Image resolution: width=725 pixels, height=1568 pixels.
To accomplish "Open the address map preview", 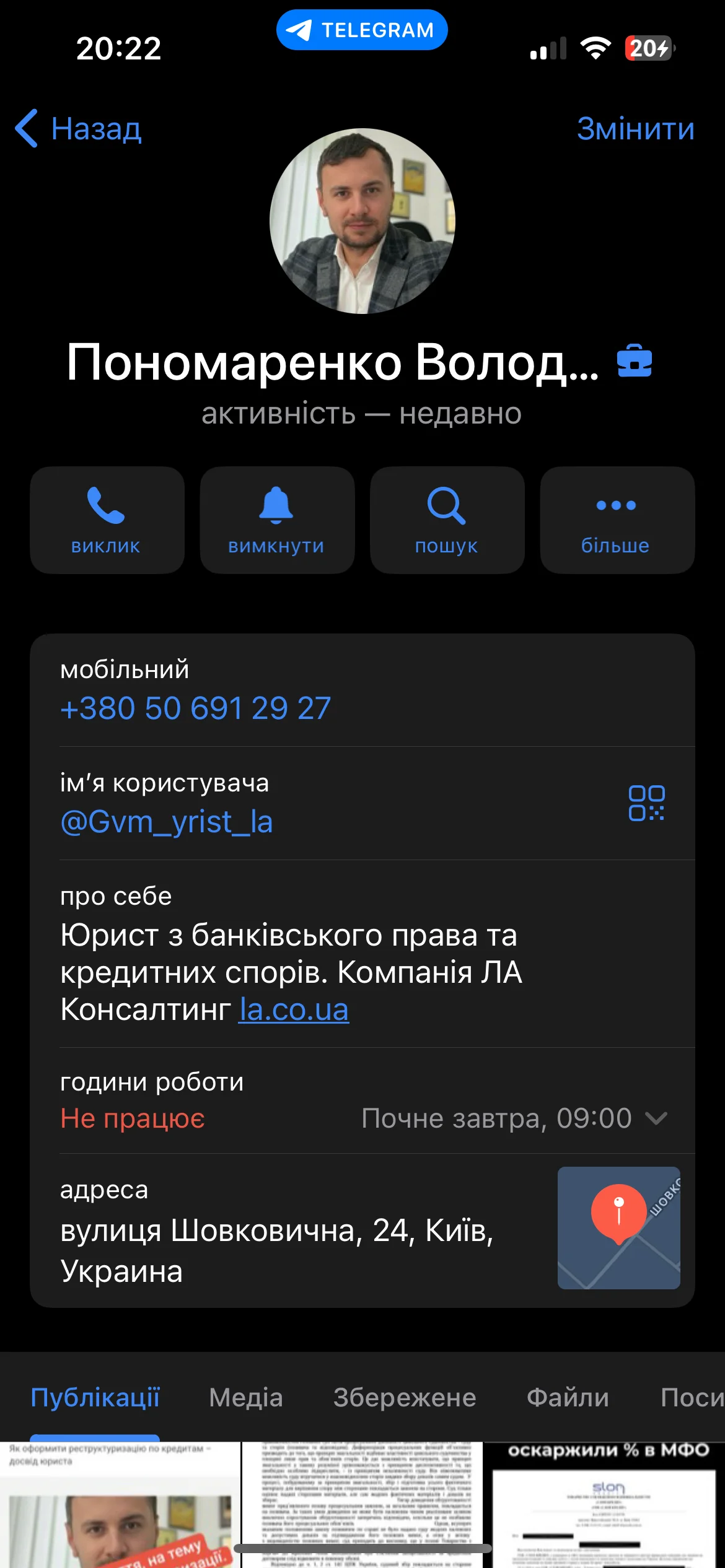I will [x=618, y=1228].
